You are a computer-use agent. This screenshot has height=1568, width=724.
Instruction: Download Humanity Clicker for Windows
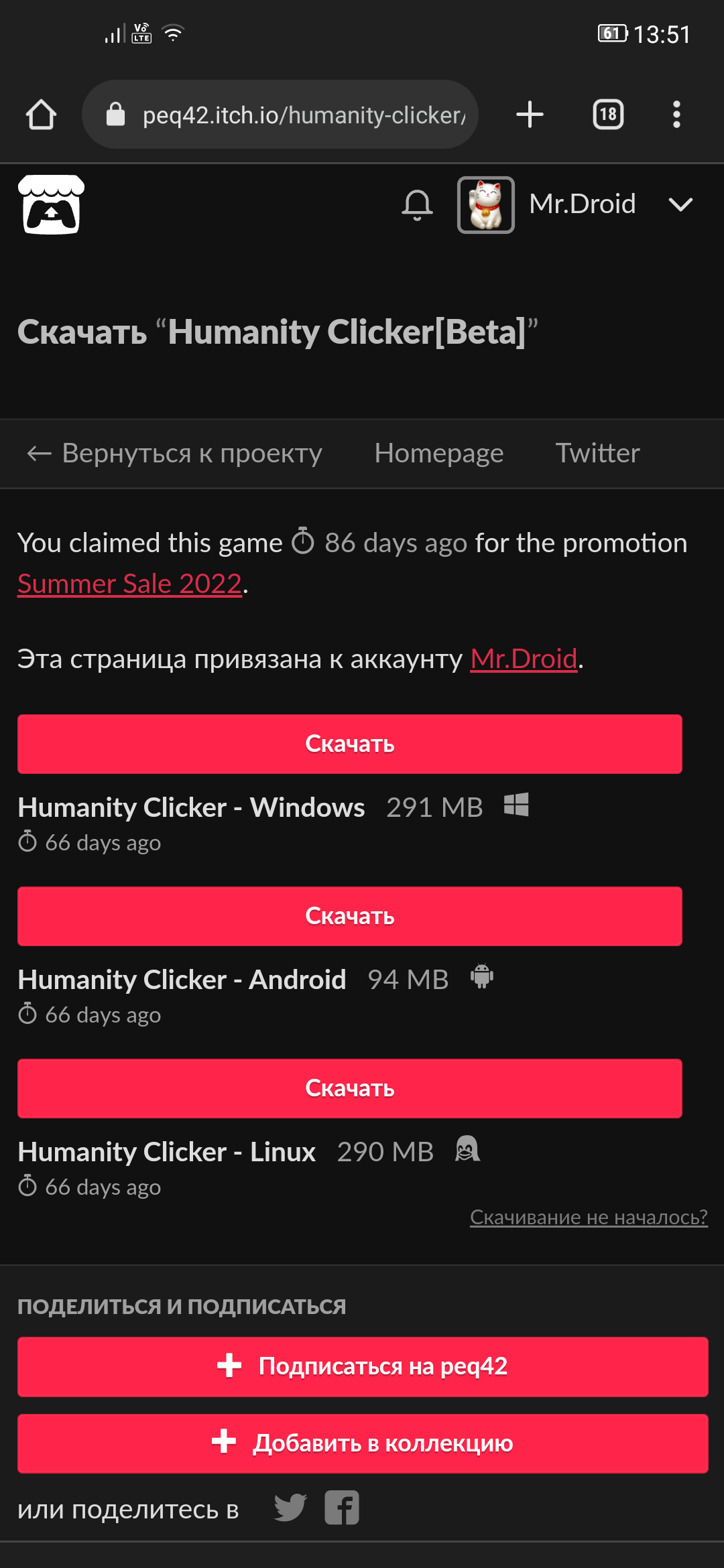[x=350, y=744]
